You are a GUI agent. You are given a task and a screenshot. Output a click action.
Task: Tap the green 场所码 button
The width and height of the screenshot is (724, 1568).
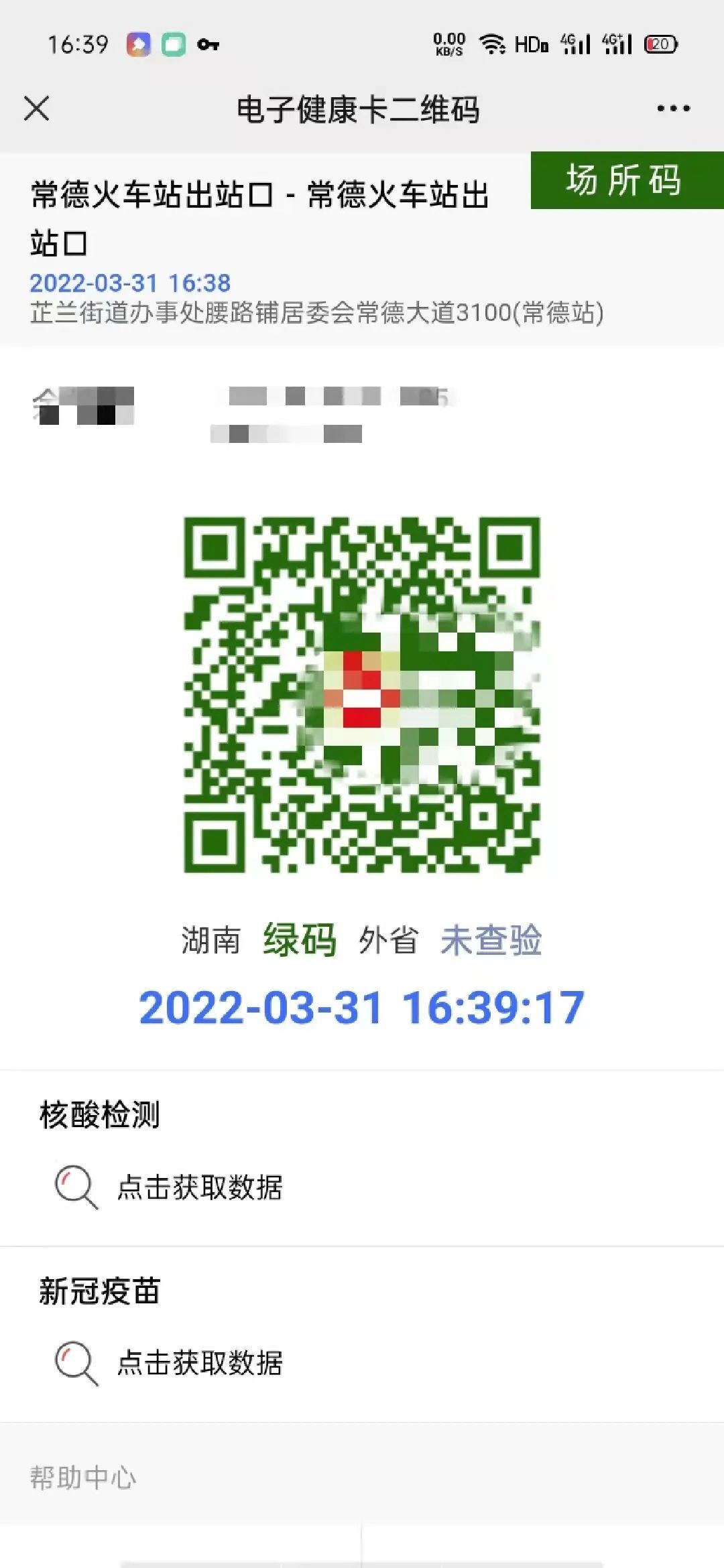point(627,180)
